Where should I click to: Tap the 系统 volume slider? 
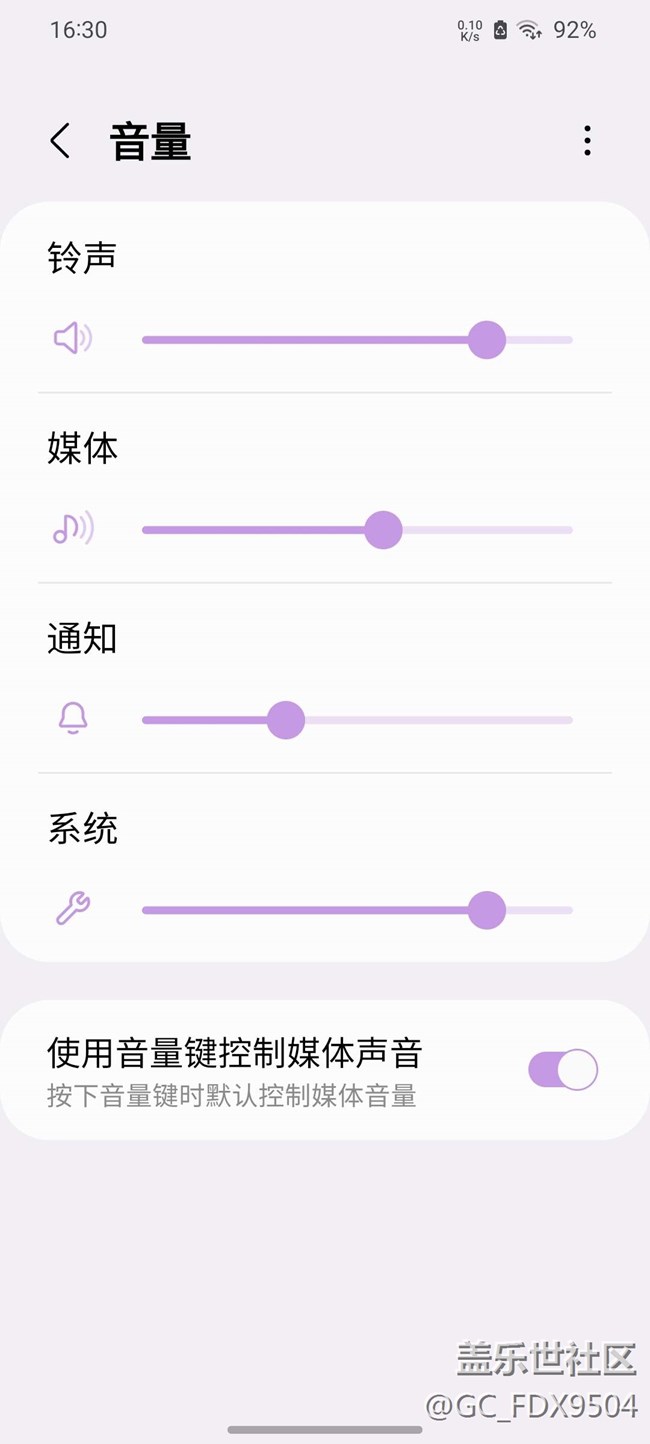[357, 910]
